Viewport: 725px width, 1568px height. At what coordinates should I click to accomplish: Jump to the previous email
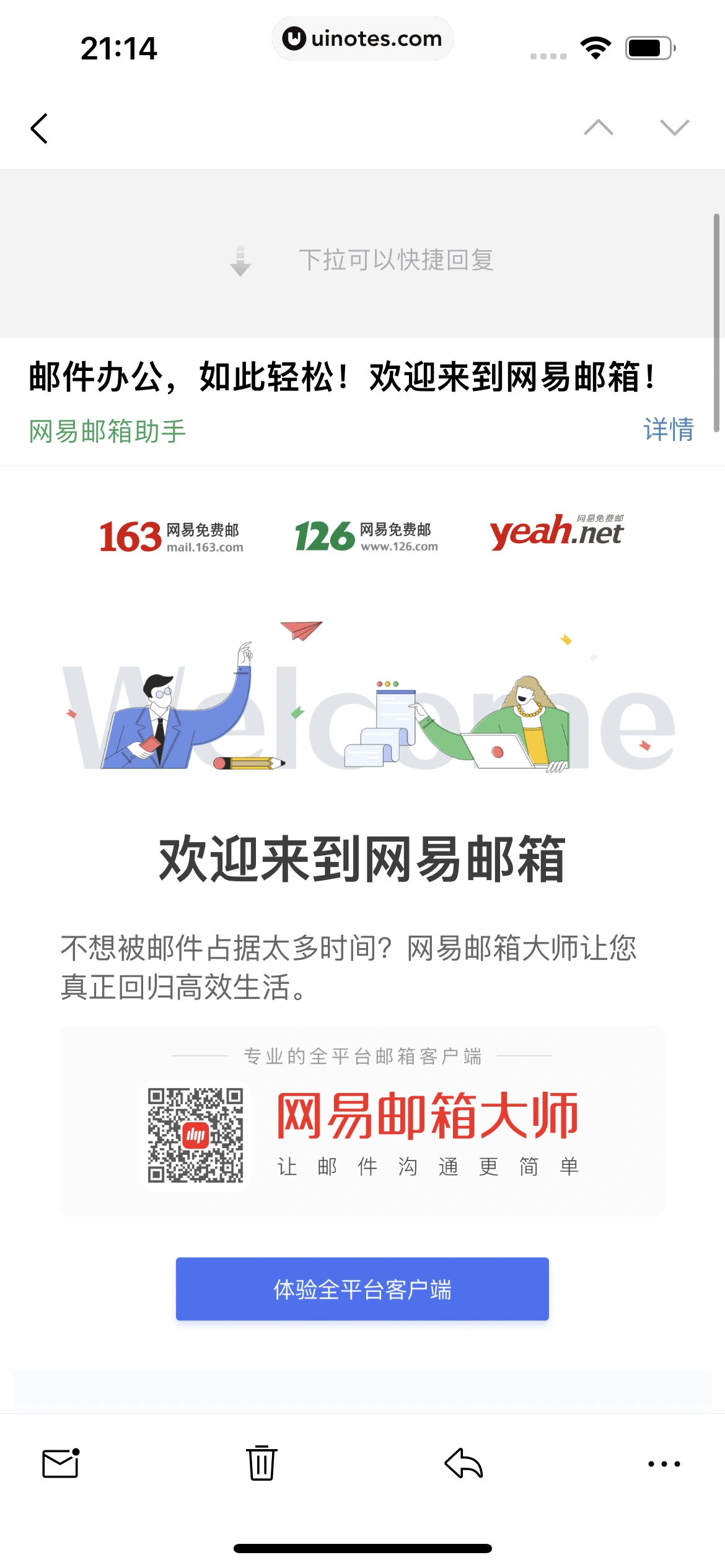coord(598,128)
